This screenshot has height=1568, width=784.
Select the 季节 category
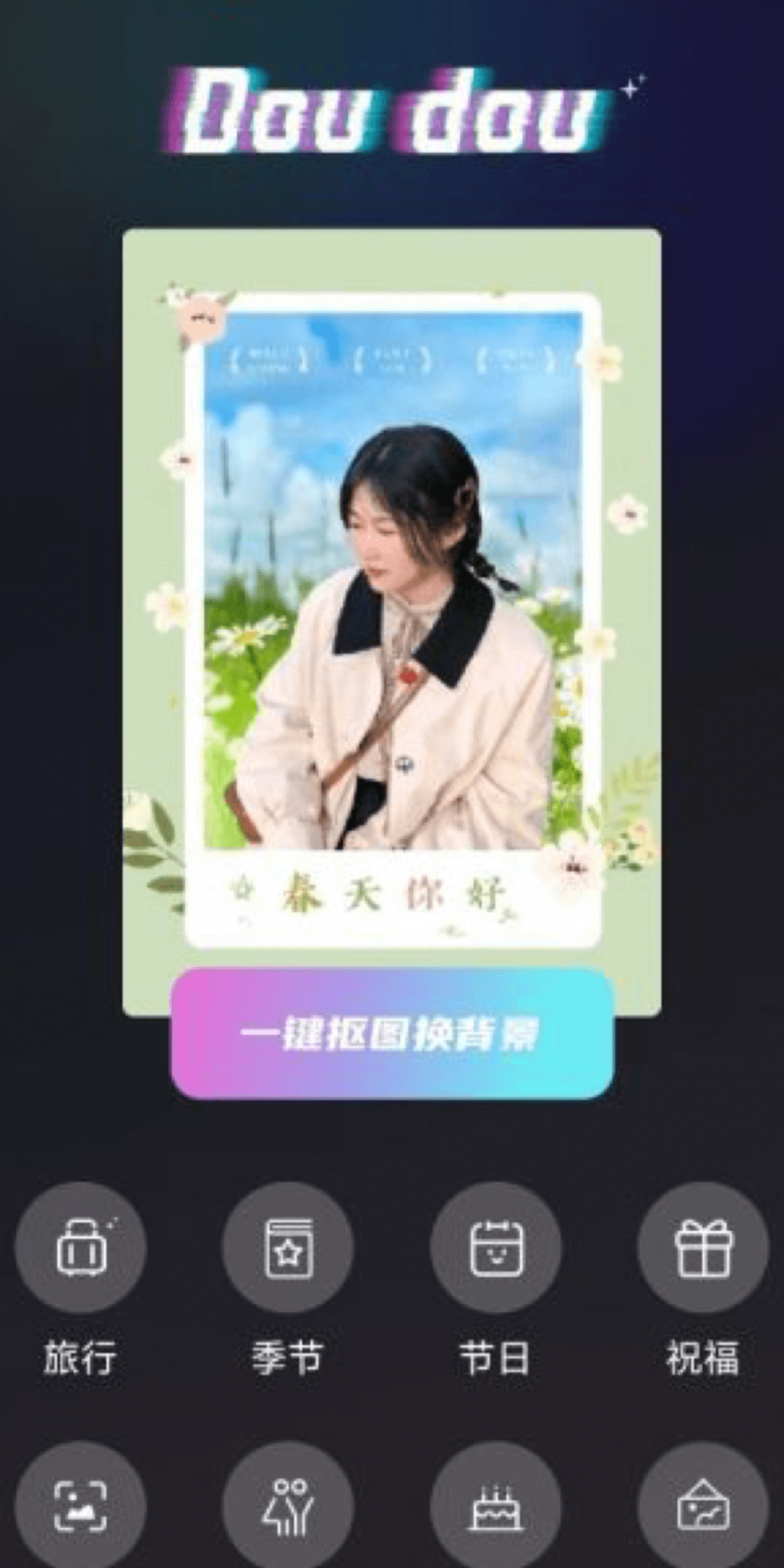(288, 1247)
